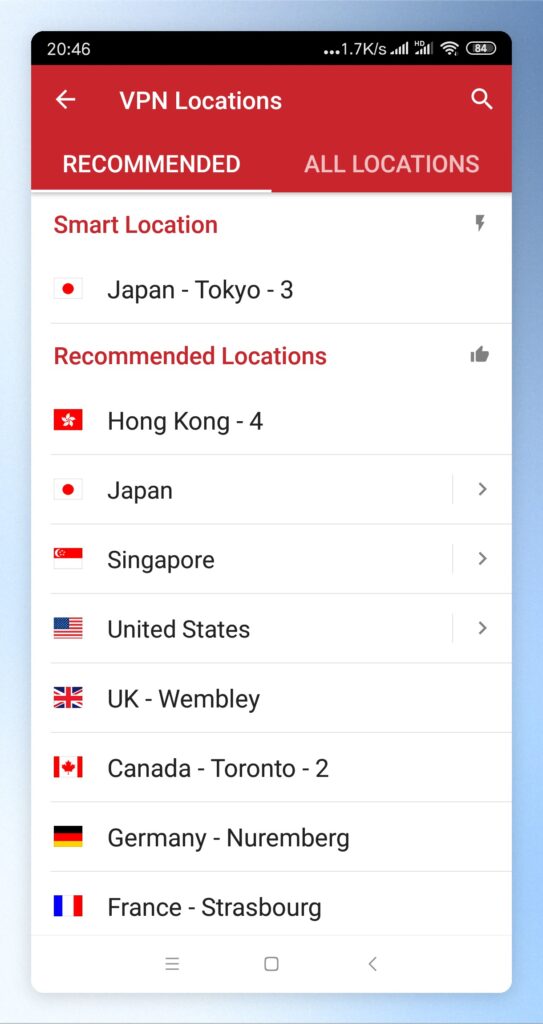Image resolution: width=543 pixels, height=1024 pixels.
Task: Choose Hong Kong - 4 server
Action: (x=272, y=421)
